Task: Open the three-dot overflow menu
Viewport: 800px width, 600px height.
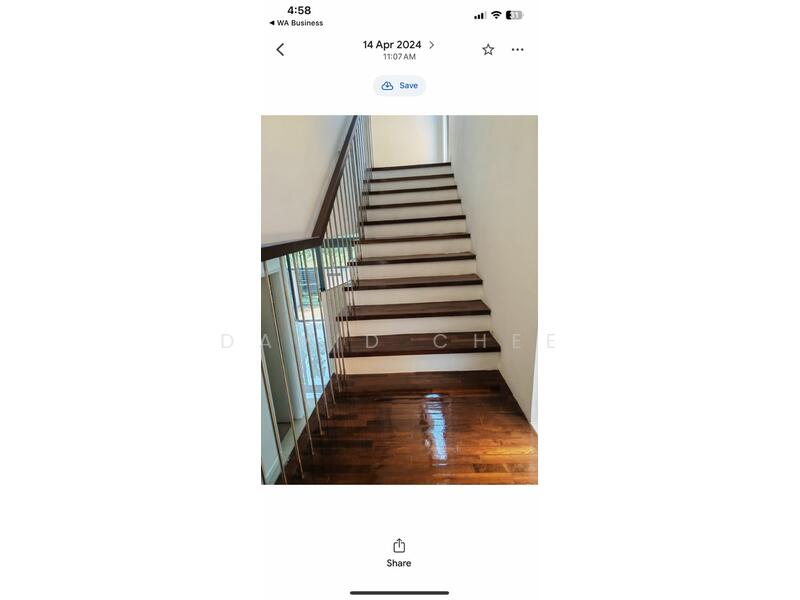Action: 517,49
